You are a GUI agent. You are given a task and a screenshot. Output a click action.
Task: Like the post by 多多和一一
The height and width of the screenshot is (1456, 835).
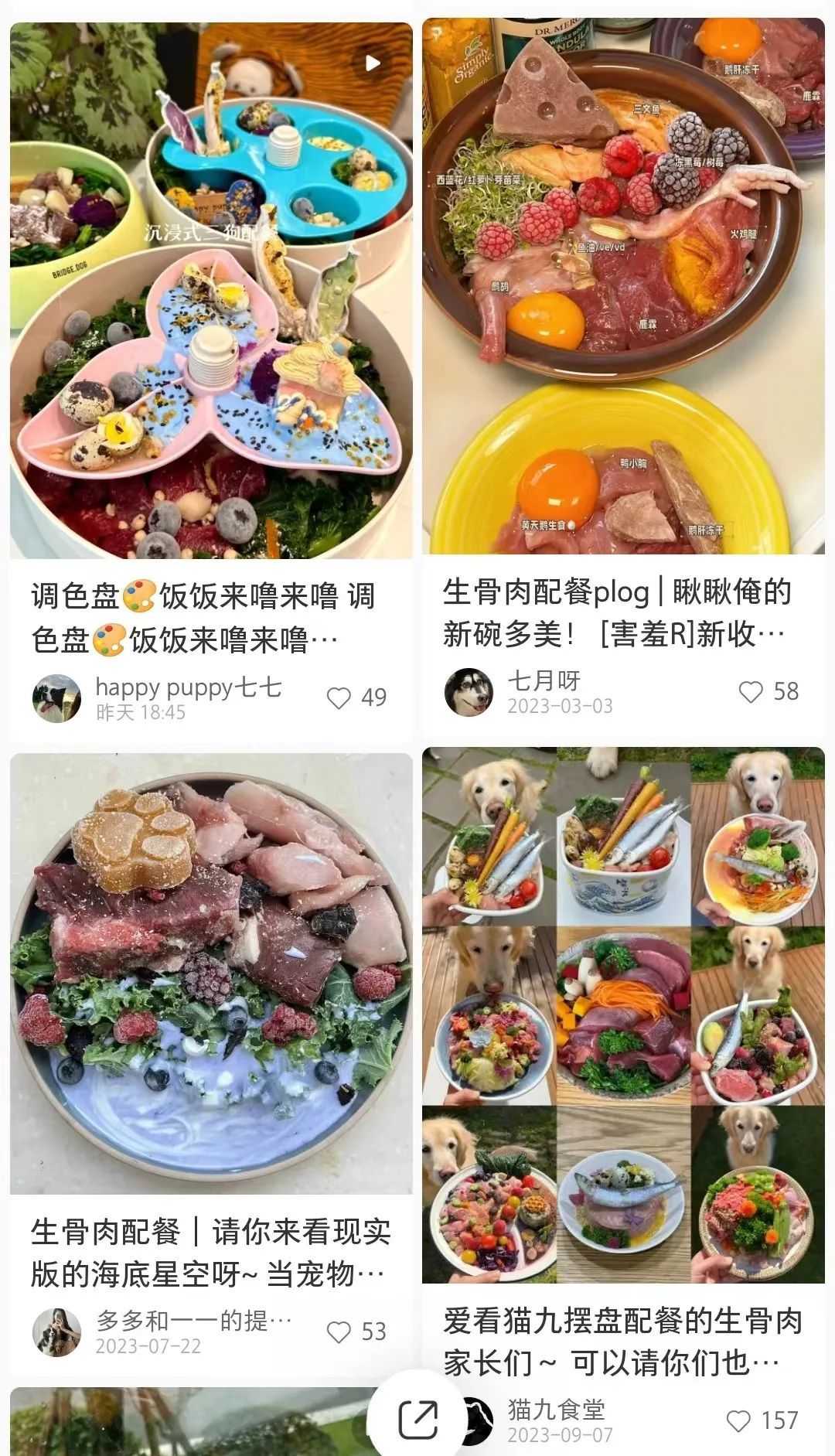point(339,1332)
